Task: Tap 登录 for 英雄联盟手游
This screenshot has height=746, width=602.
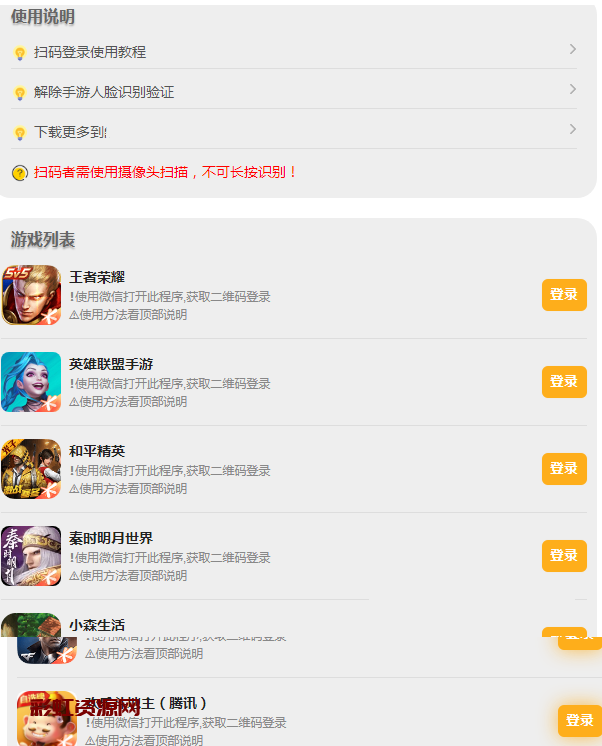Action: point(564,381)
